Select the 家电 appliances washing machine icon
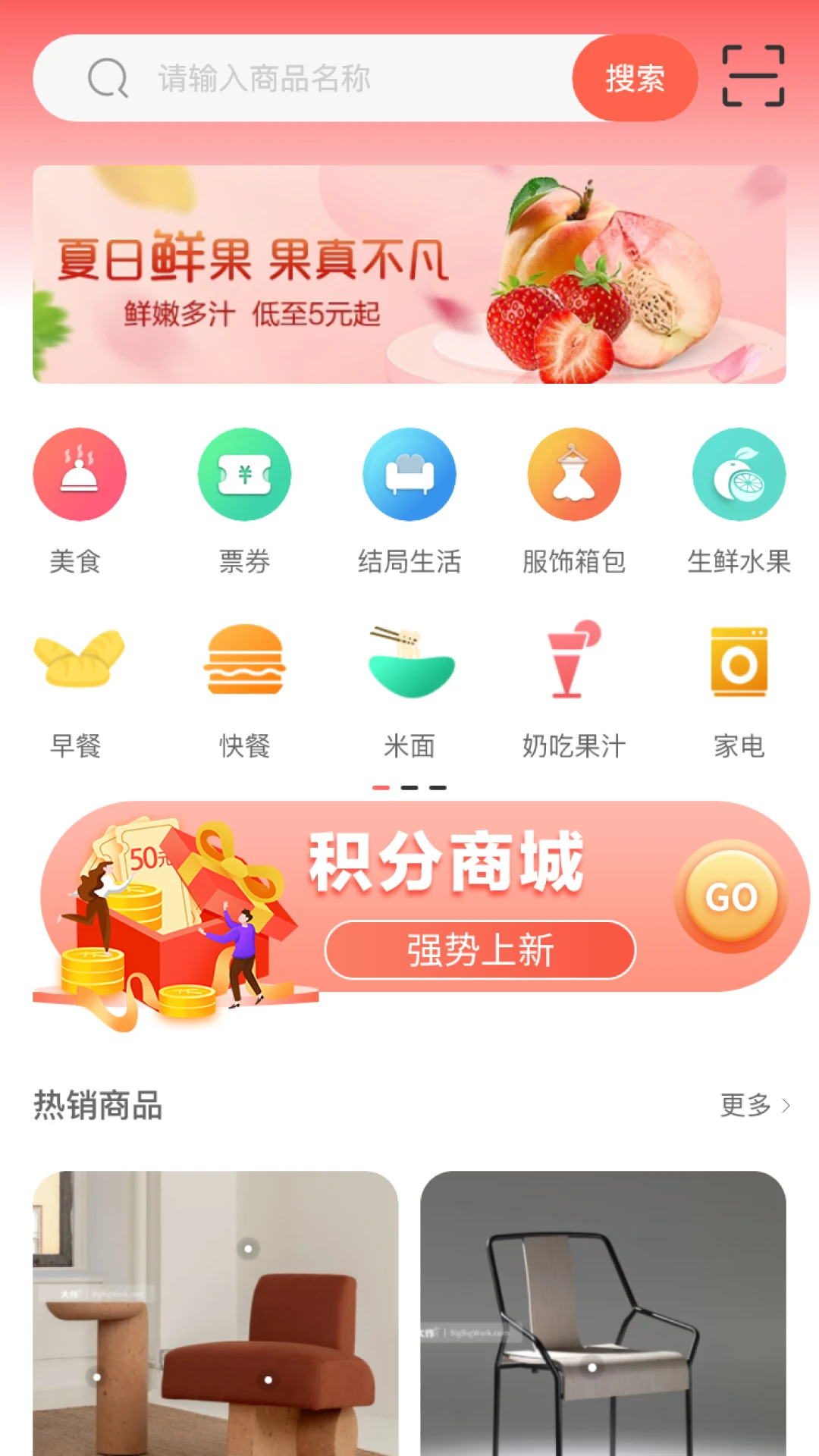Screen dimensions: 819x1456 coord(739,661)
